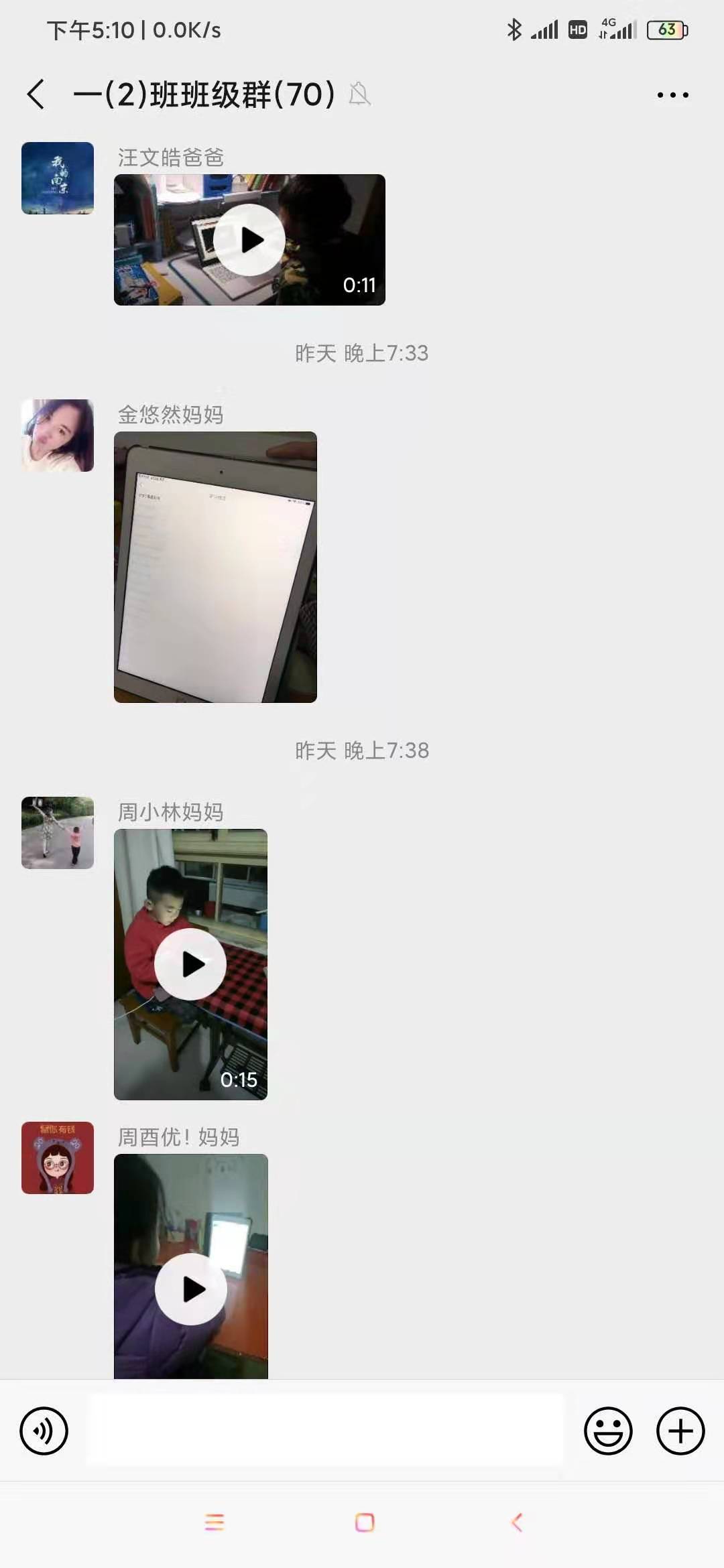Viewport: 724px width, 1568px height.
Task: Open the plus attachment menu
Action: click(680, 1431)
